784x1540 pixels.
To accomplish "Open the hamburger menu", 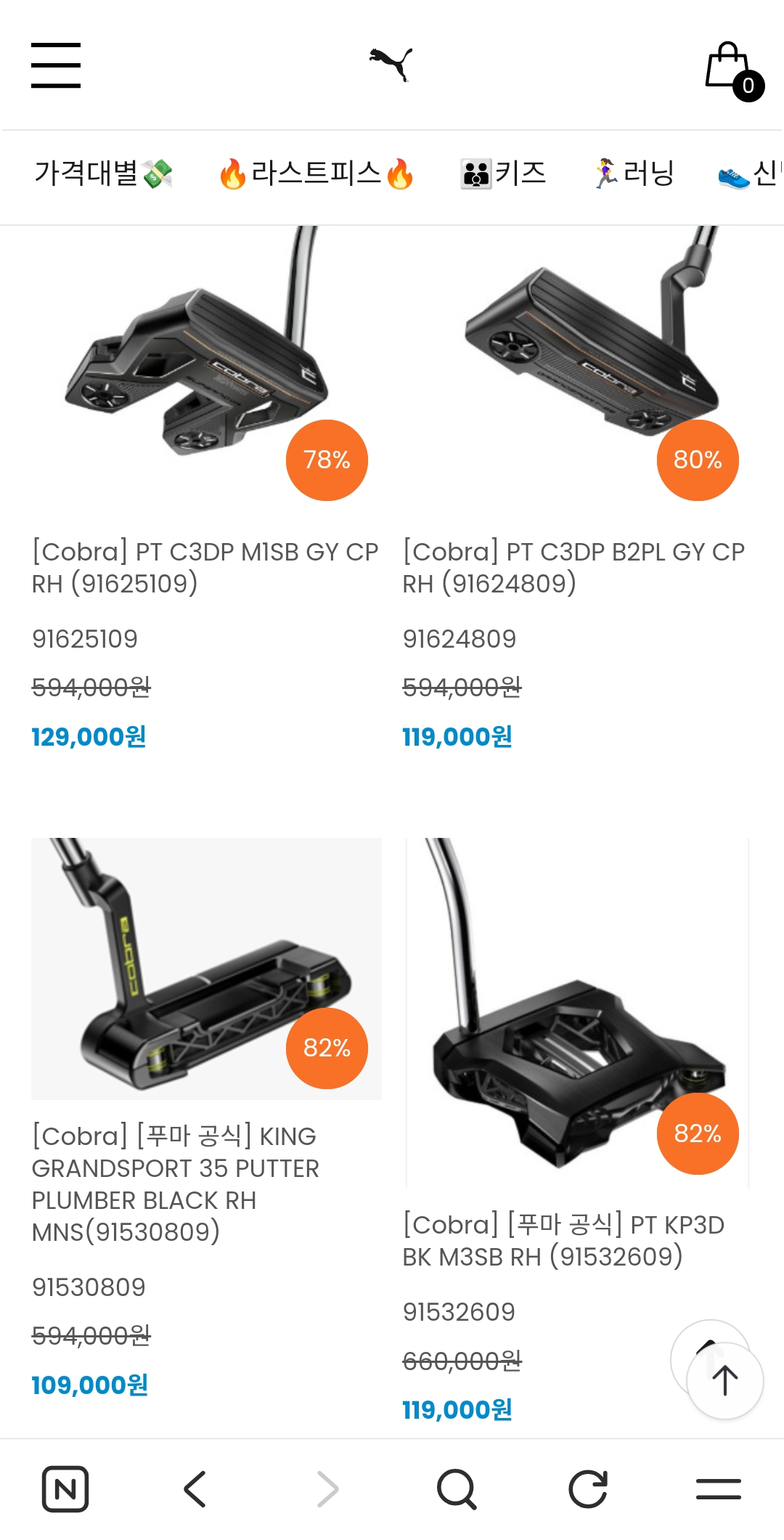I will (x=56, y=65).
